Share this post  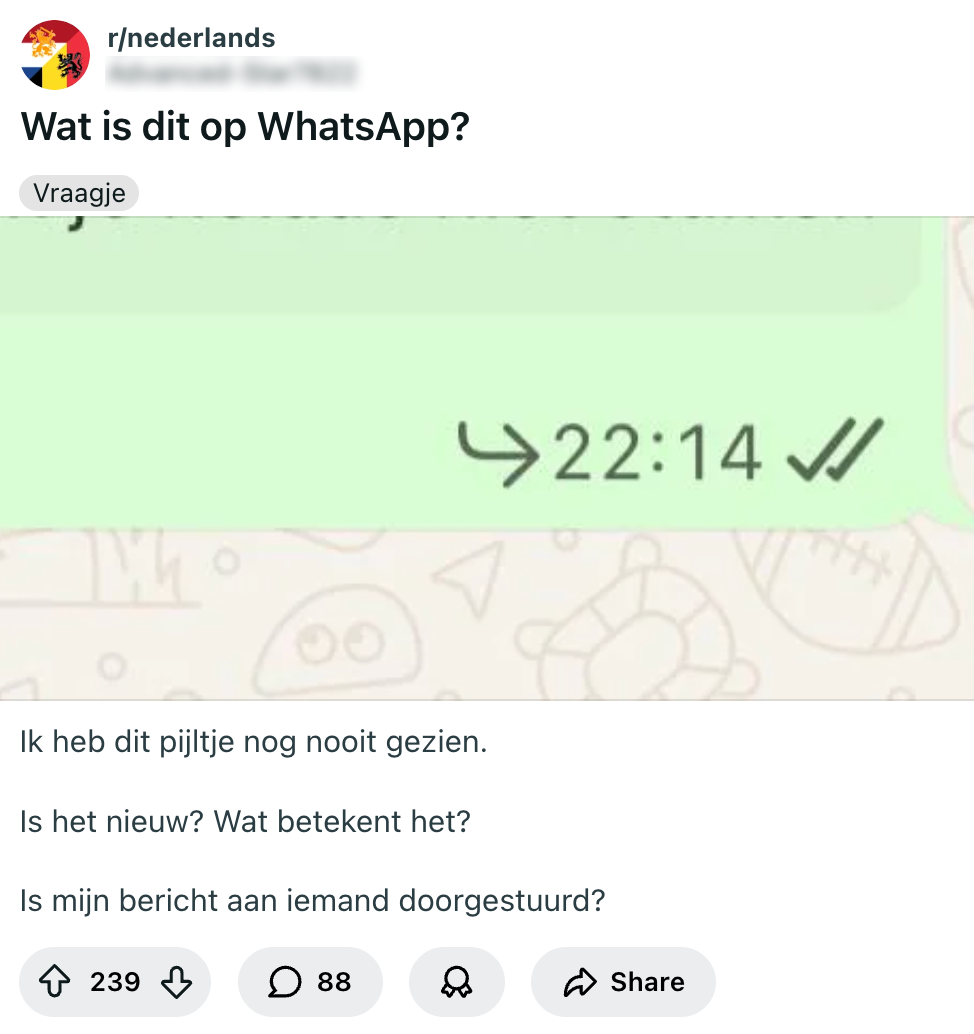tap(623, 982)
